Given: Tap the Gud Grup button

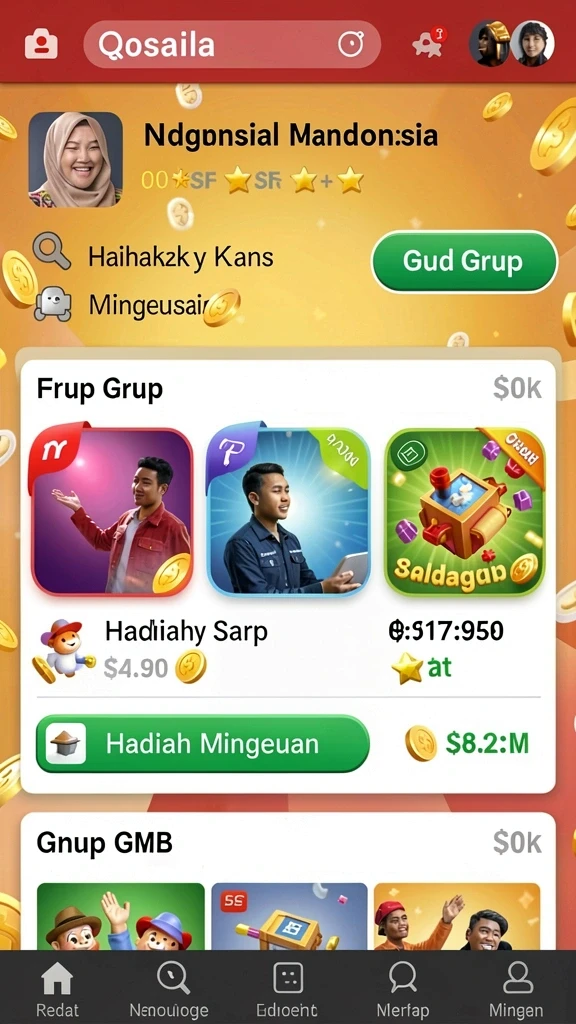Looking at the screenshot, I should [x=464, y=261].
